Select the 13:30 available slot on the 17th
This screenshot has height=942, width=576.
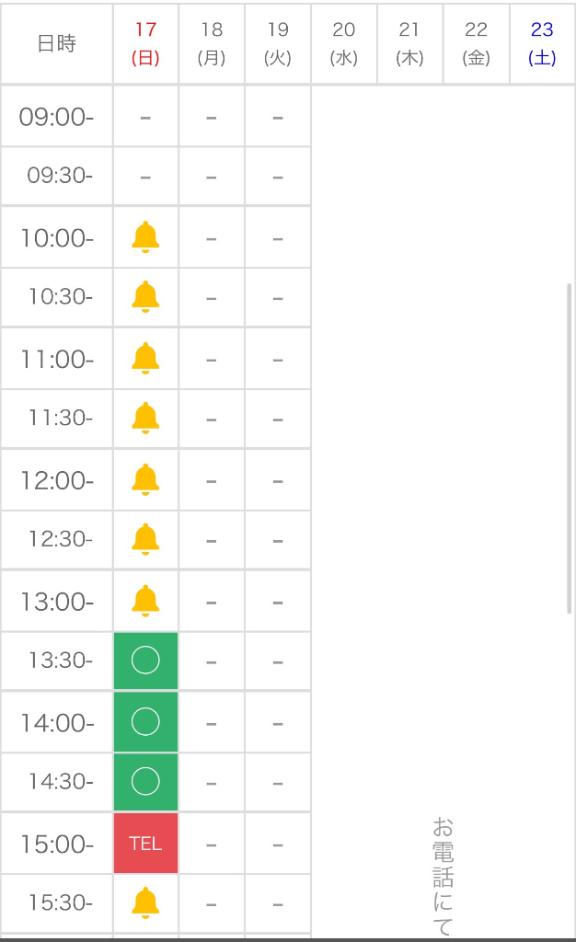click(145, 660)
